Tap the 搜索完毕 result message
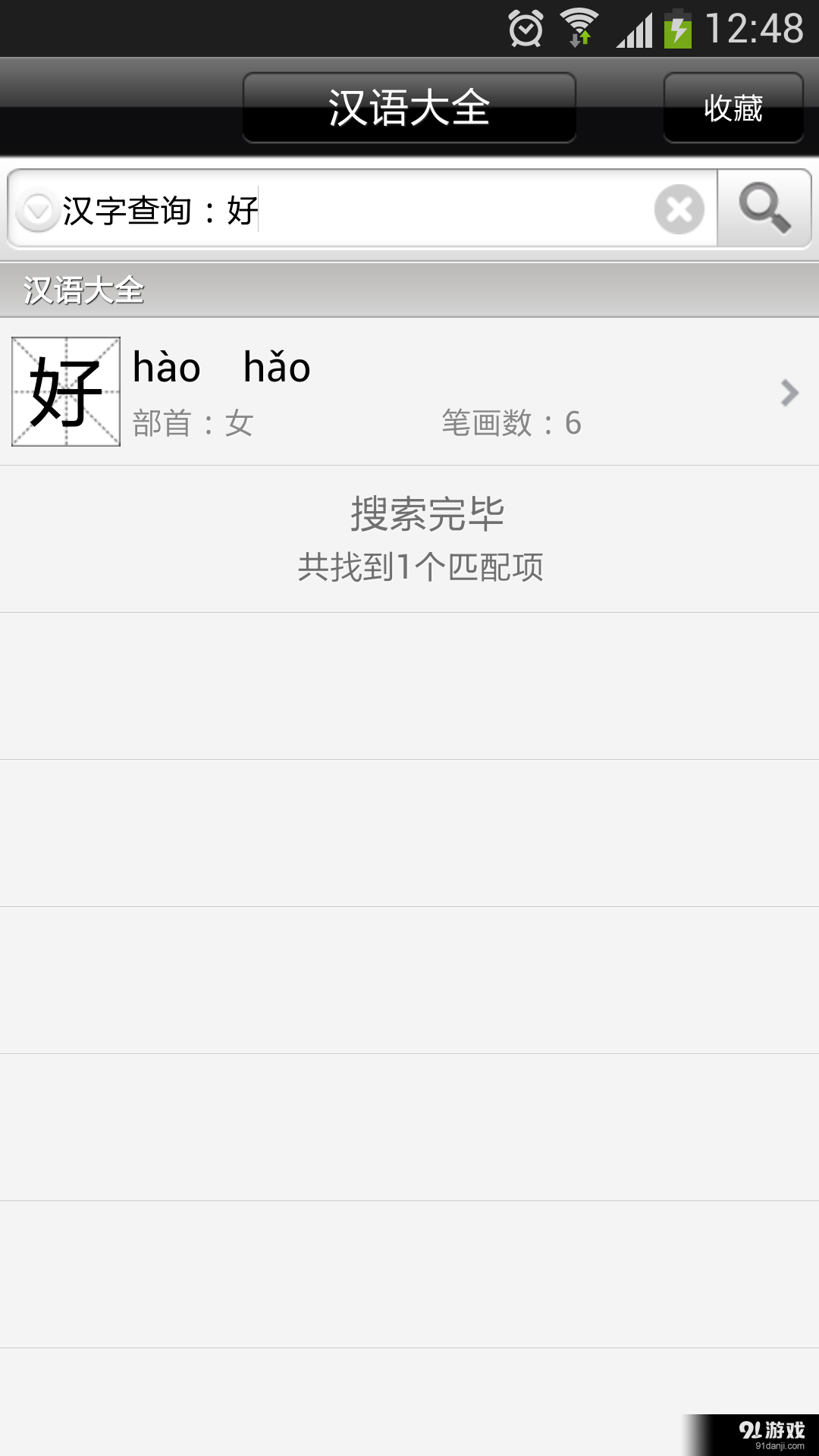The width and height of the screenshot is (819, 1456). click(x=430, y=512)
